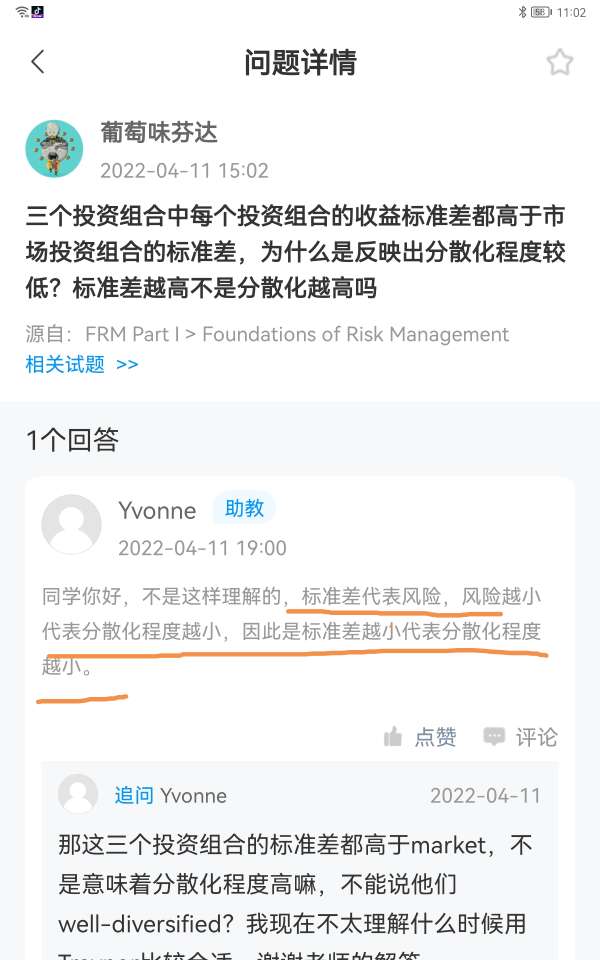600x960 pixels.
Task: Open related questions link 相关试题
Action: click(81, 365)
